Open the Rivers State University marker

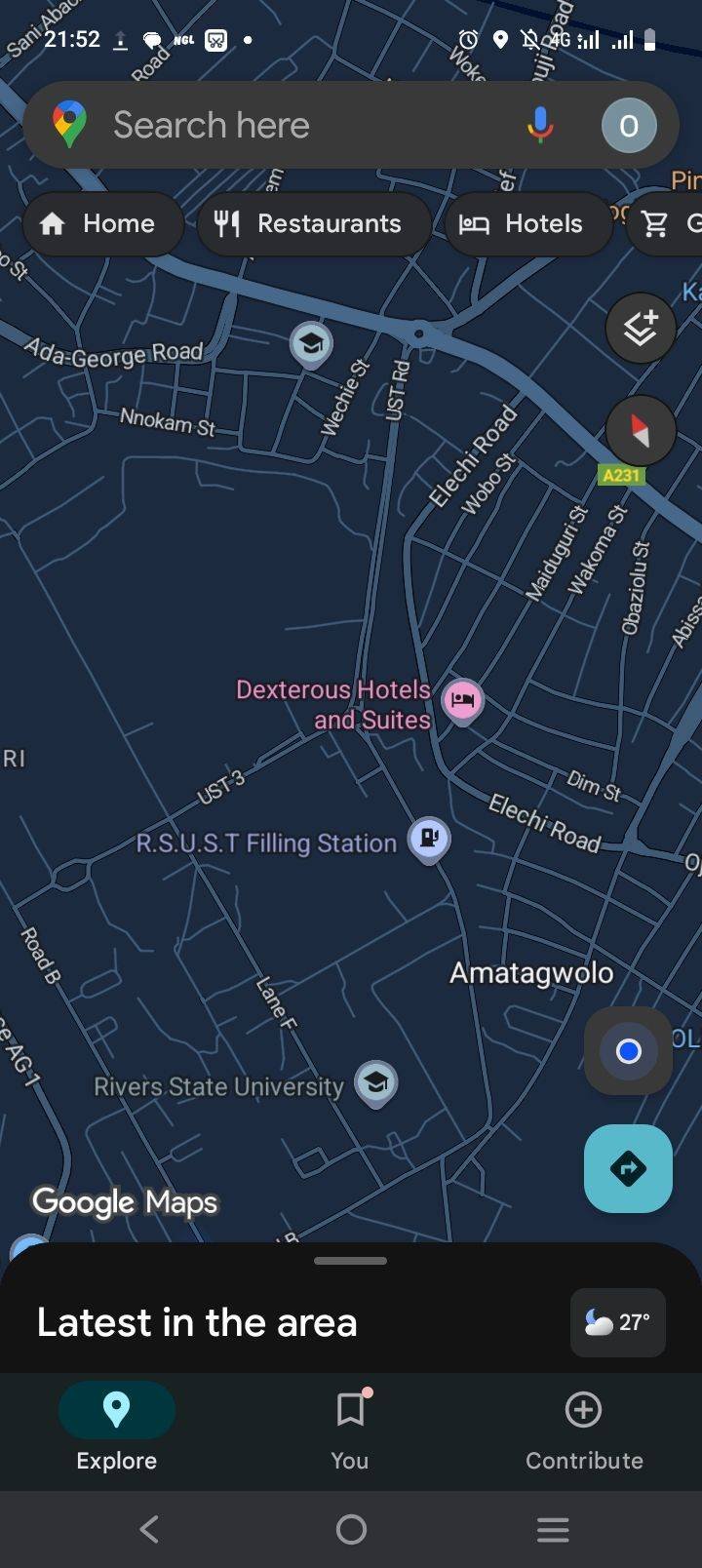coord(375,1081)
